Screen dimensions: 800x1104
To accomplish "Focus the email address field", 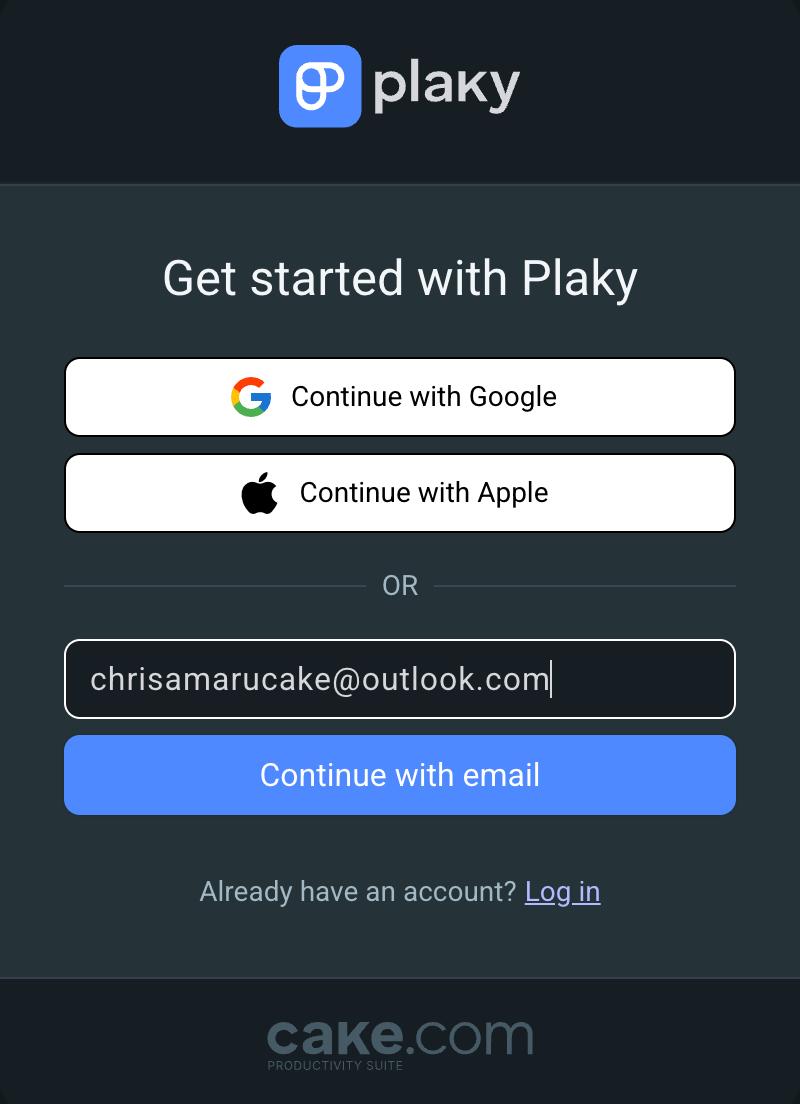I will pos(400,679).
